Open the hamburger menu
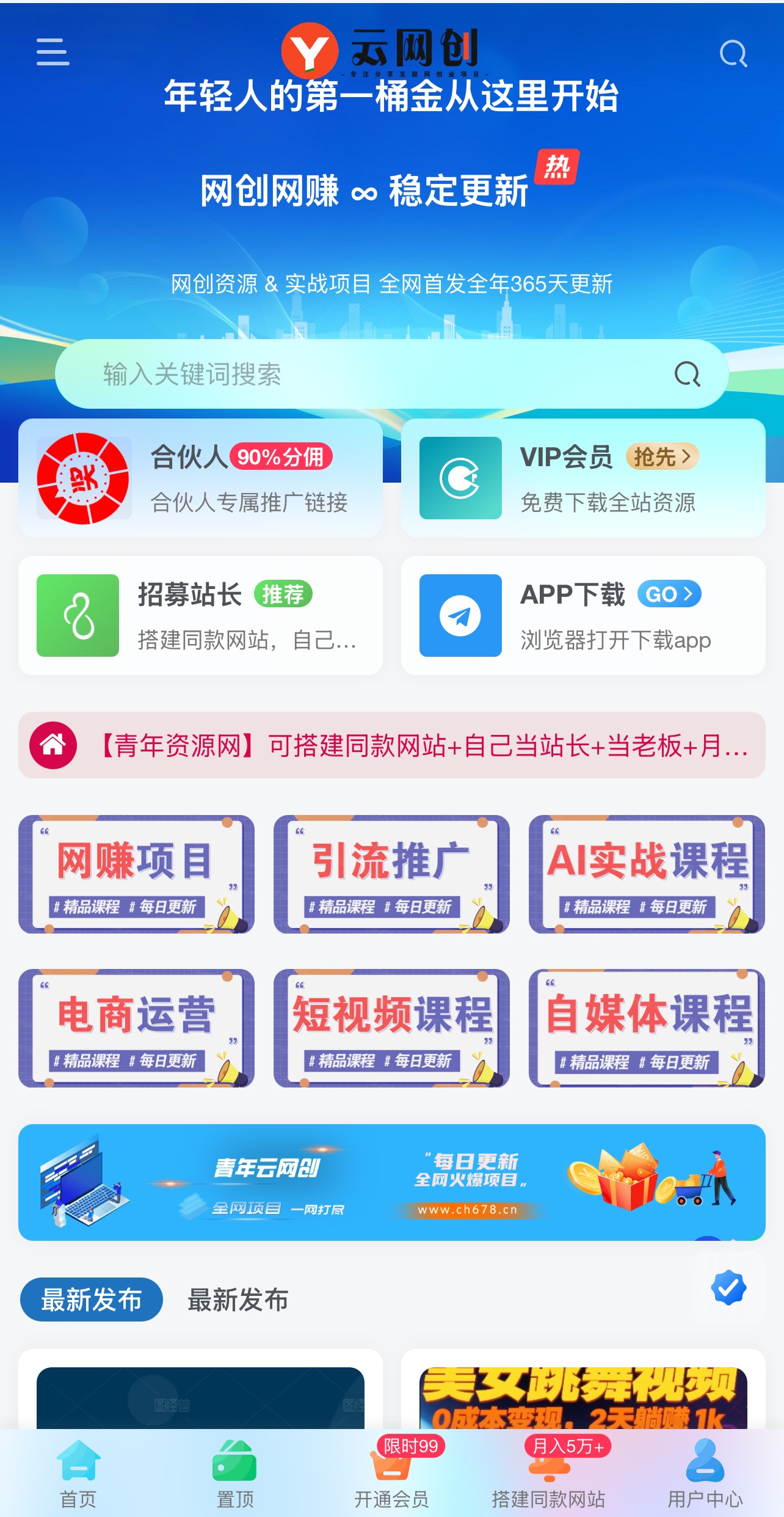This screenshot has height=1517, width=784. pos(53,52)
